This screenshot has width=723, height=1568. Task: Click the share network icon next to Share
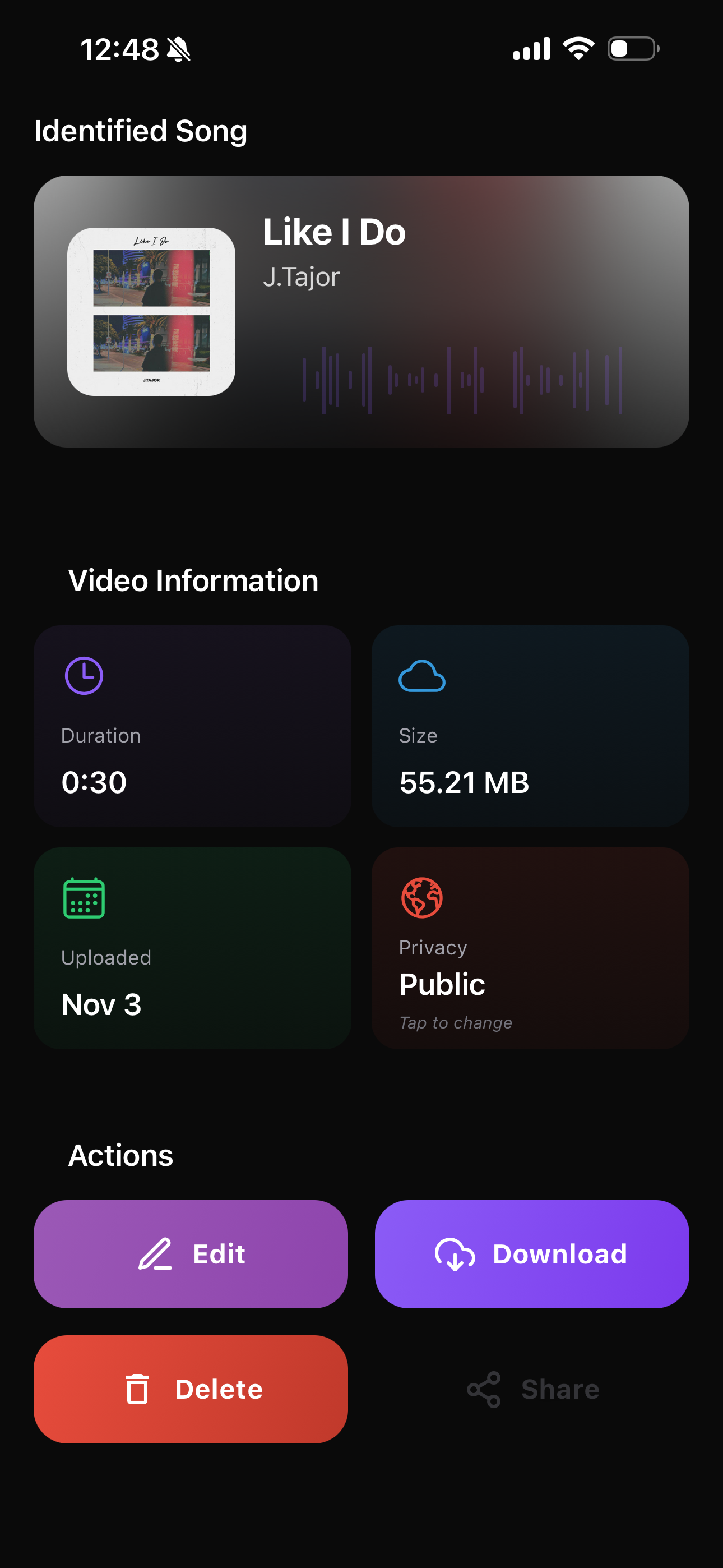[x=483, y=1390]
